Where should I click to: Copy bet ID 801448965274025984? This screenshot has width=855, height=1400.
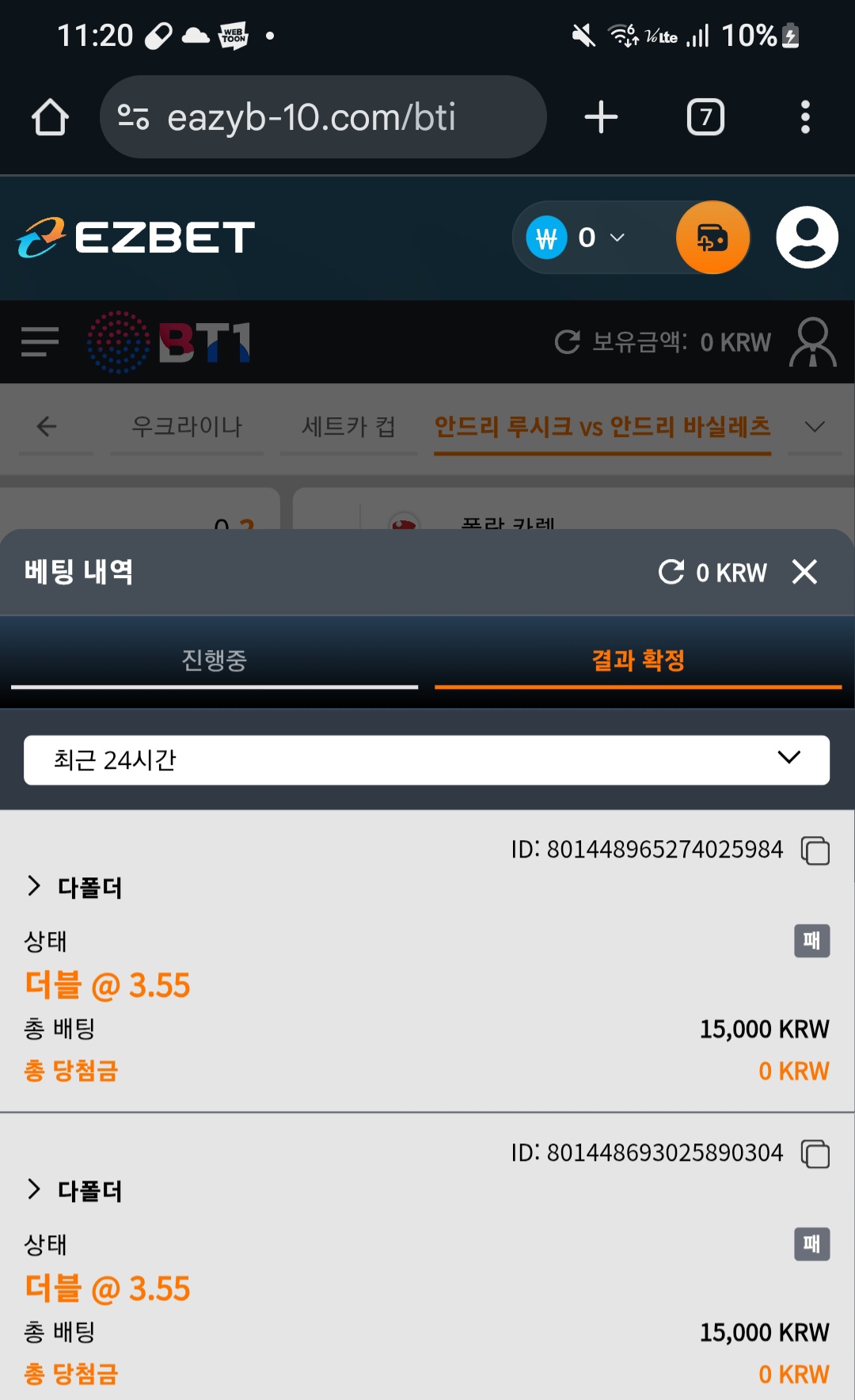(815, 850)
